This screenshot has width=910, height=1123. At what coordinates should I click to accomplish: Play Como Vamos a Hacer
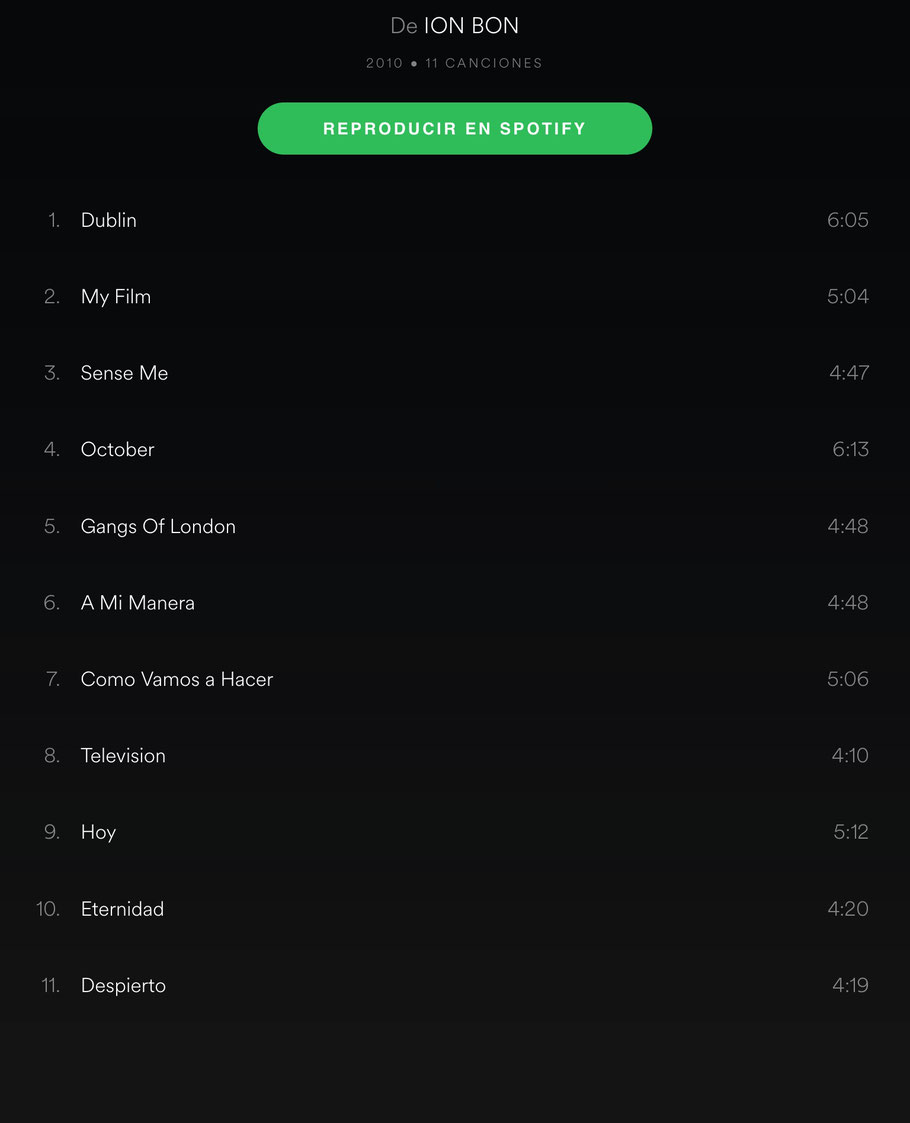pyautogui.click(x=176, y=679)
